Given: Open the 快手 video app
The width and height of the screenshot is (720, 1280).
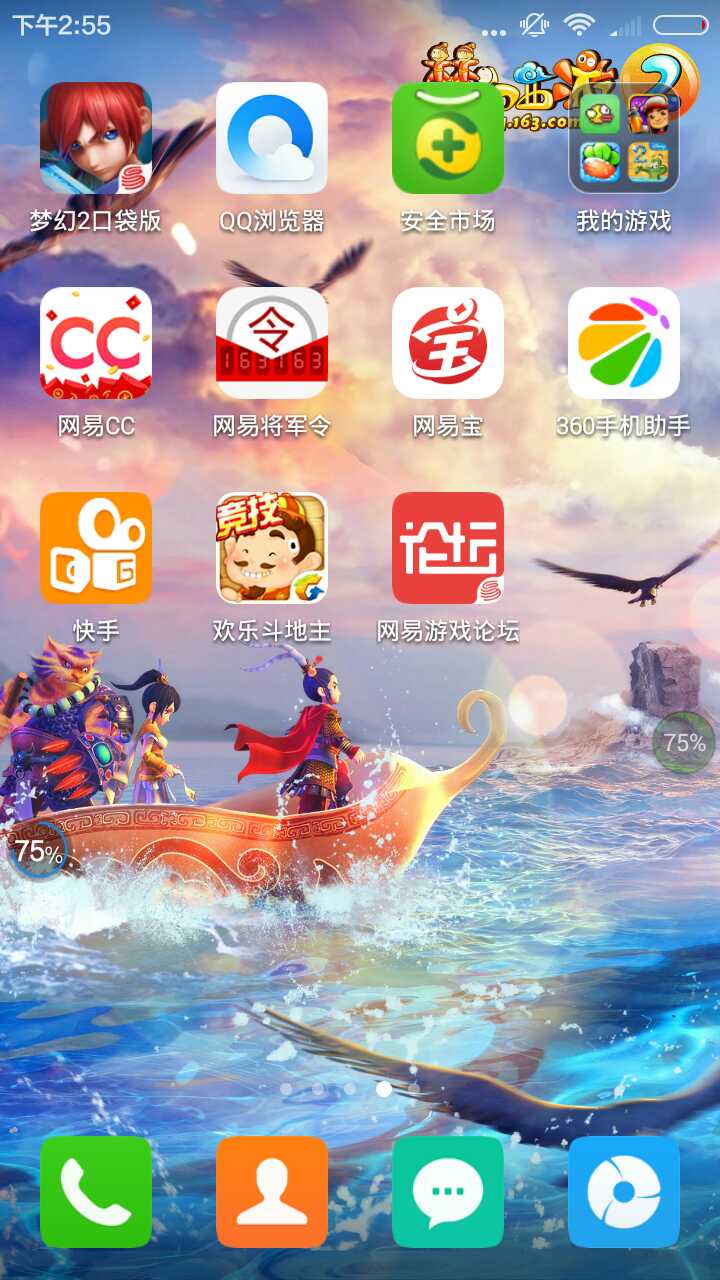Looking at the screenshot, I should pyautogui.click(x=96, y=548).
